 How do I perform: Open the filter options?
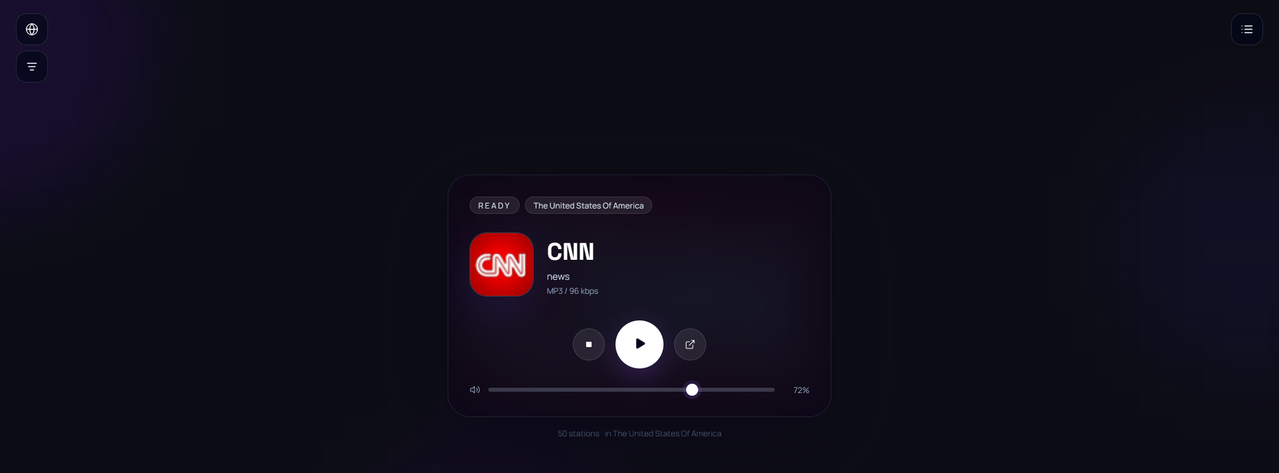point(32,67)
